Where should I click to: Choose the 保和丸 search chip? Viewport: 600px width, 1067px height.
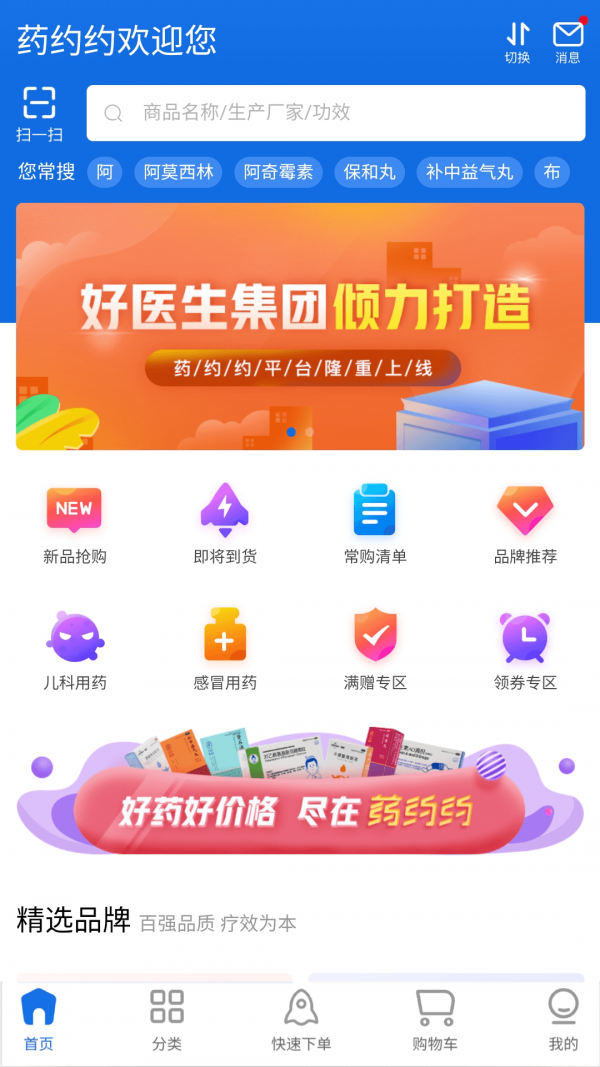pyautogui.click(x=369, y=172)
